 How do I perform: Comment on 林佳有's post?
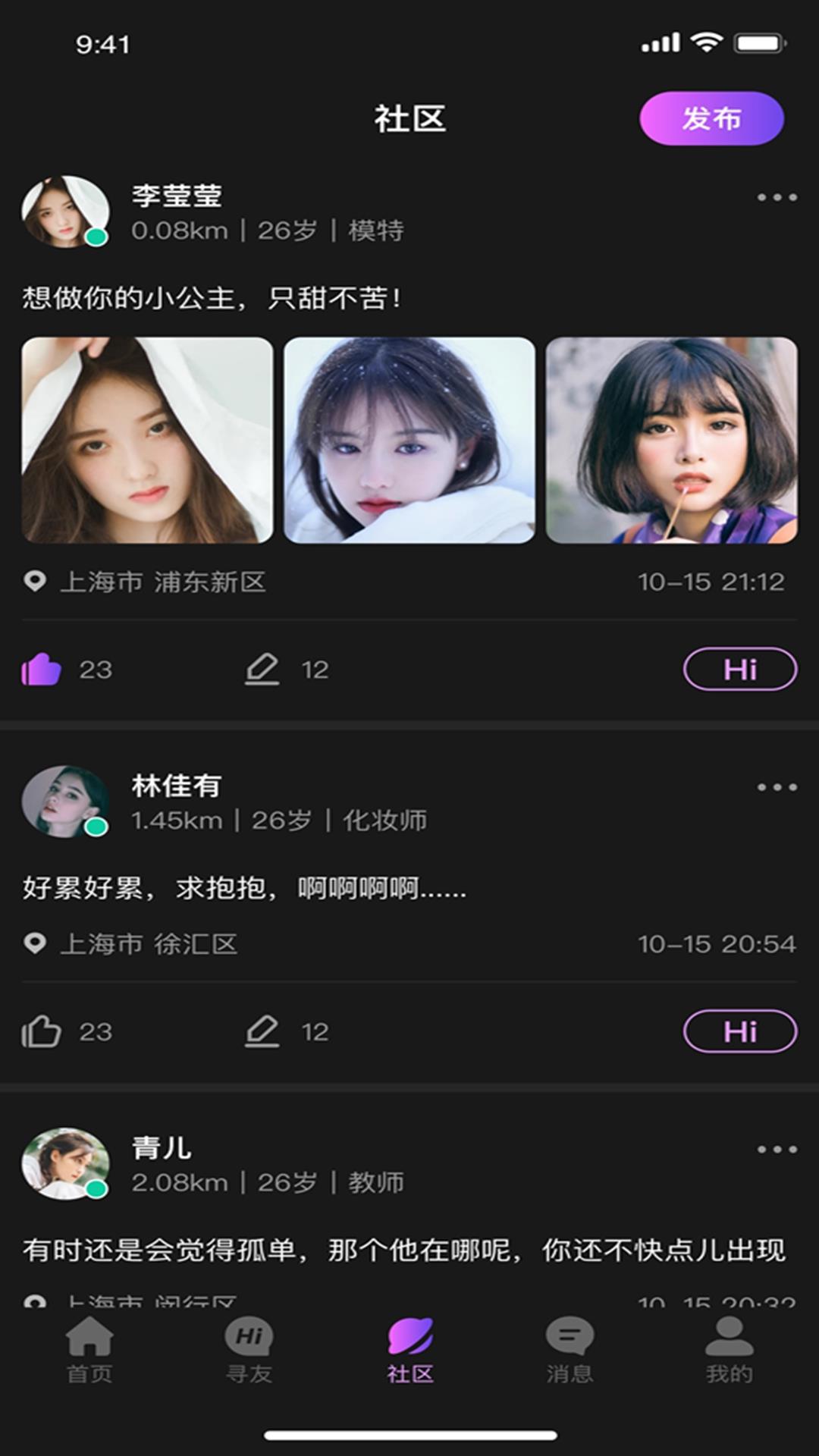point(262,1031)
